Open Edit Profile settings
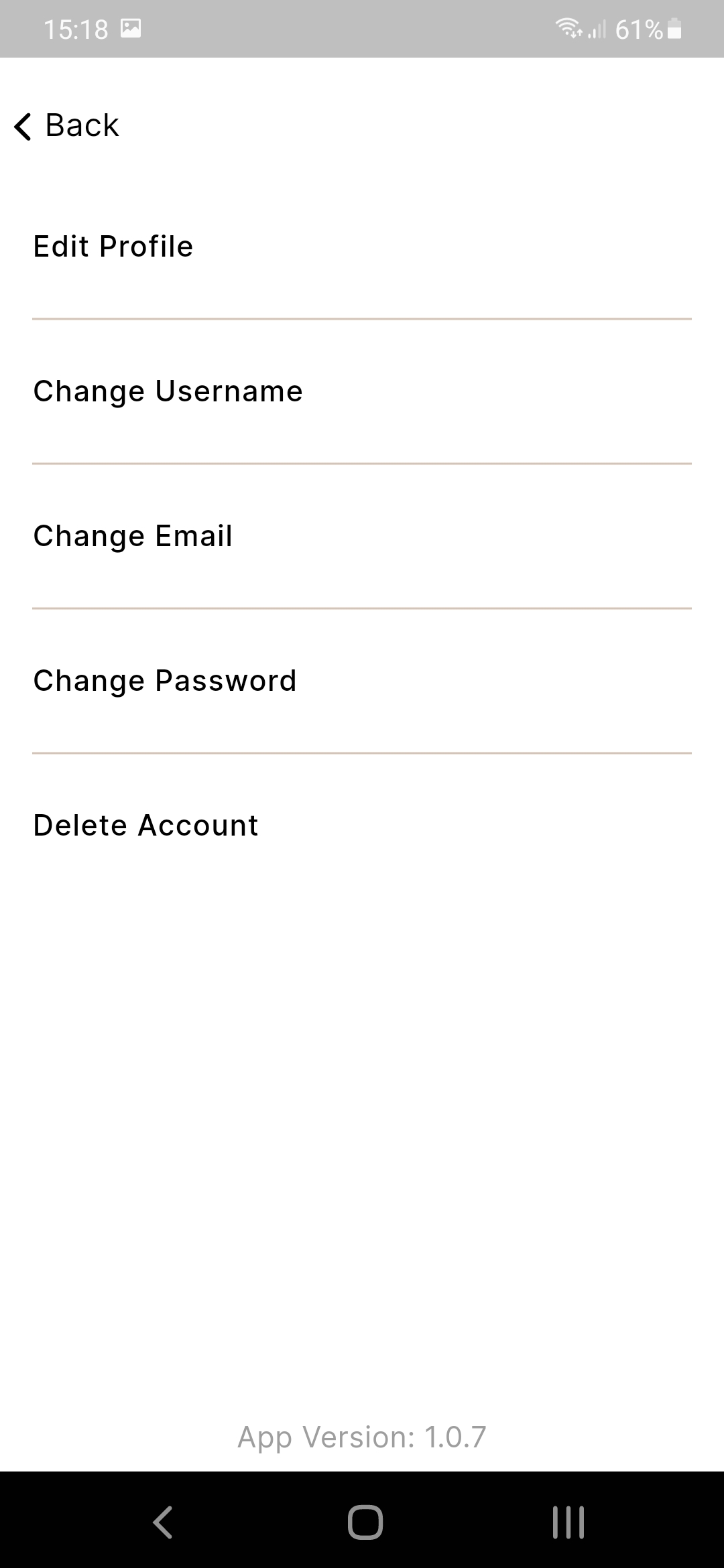 (x=113, y=246)
